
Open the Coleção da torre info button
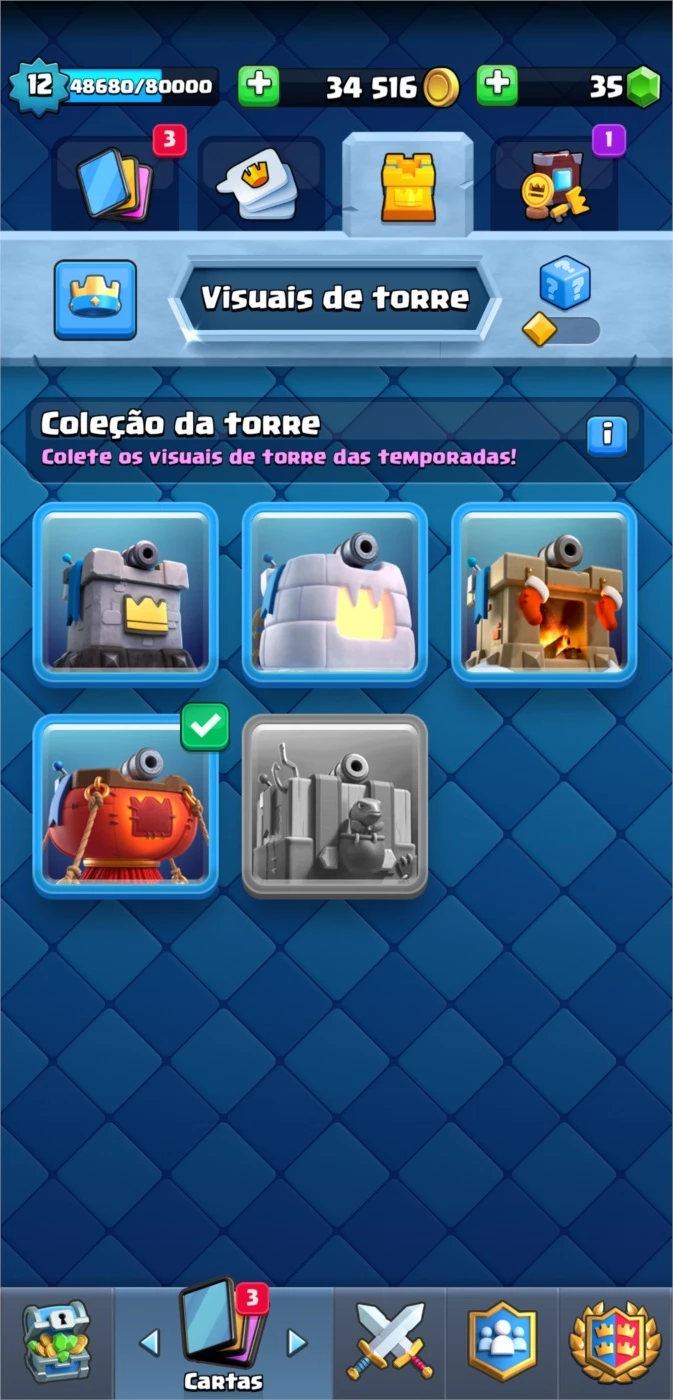[x=607, y=435]
